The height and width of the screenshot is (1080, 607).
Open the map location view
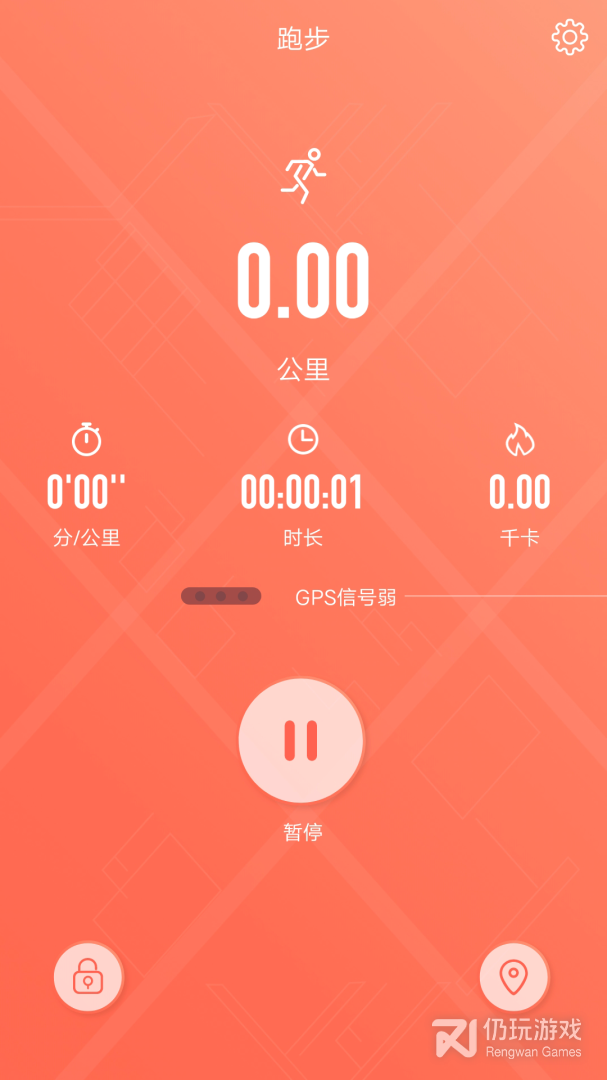click(x=513, y=976)
